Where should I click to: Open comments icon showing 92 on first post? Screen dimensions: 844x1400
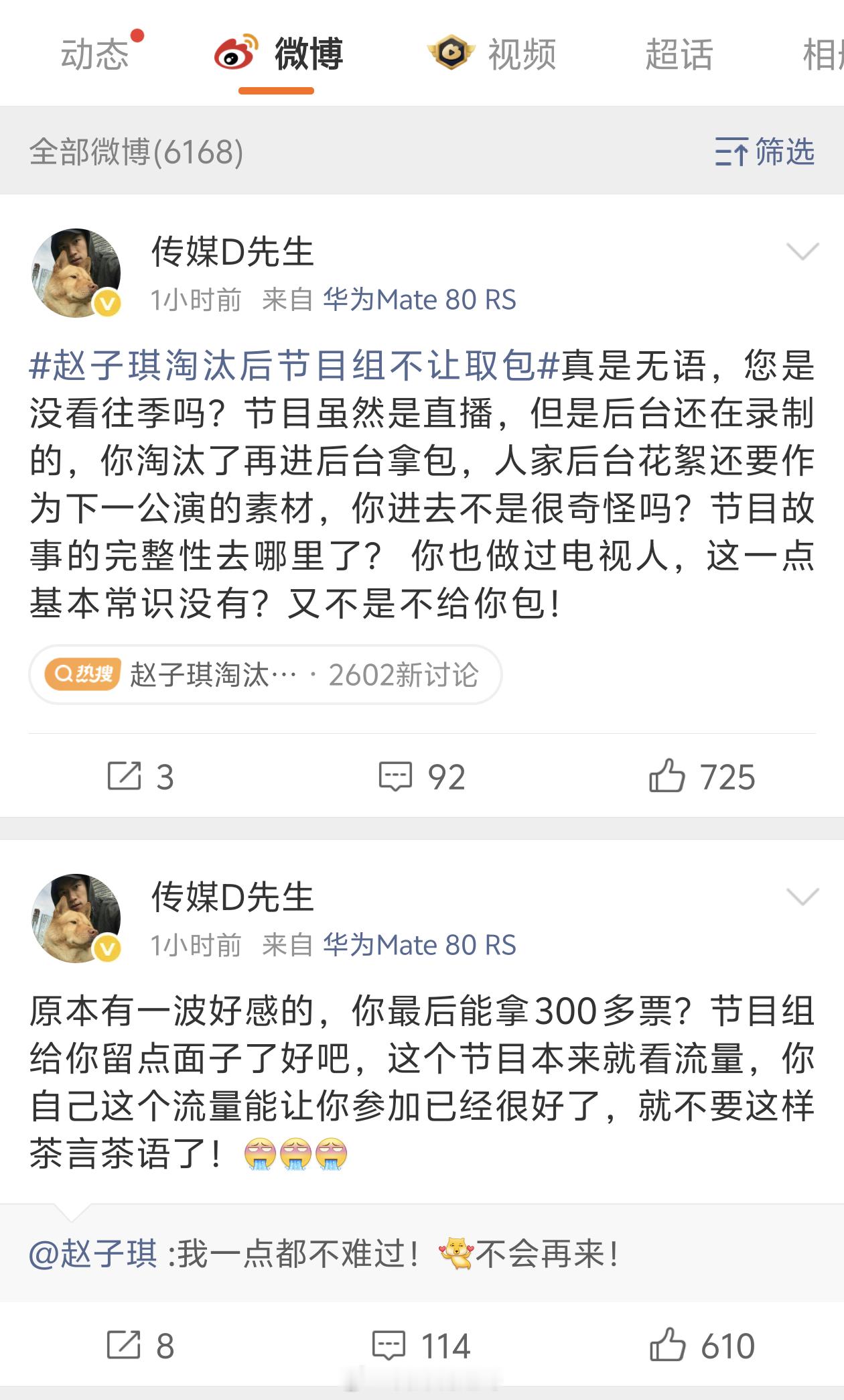coord(397,776)
